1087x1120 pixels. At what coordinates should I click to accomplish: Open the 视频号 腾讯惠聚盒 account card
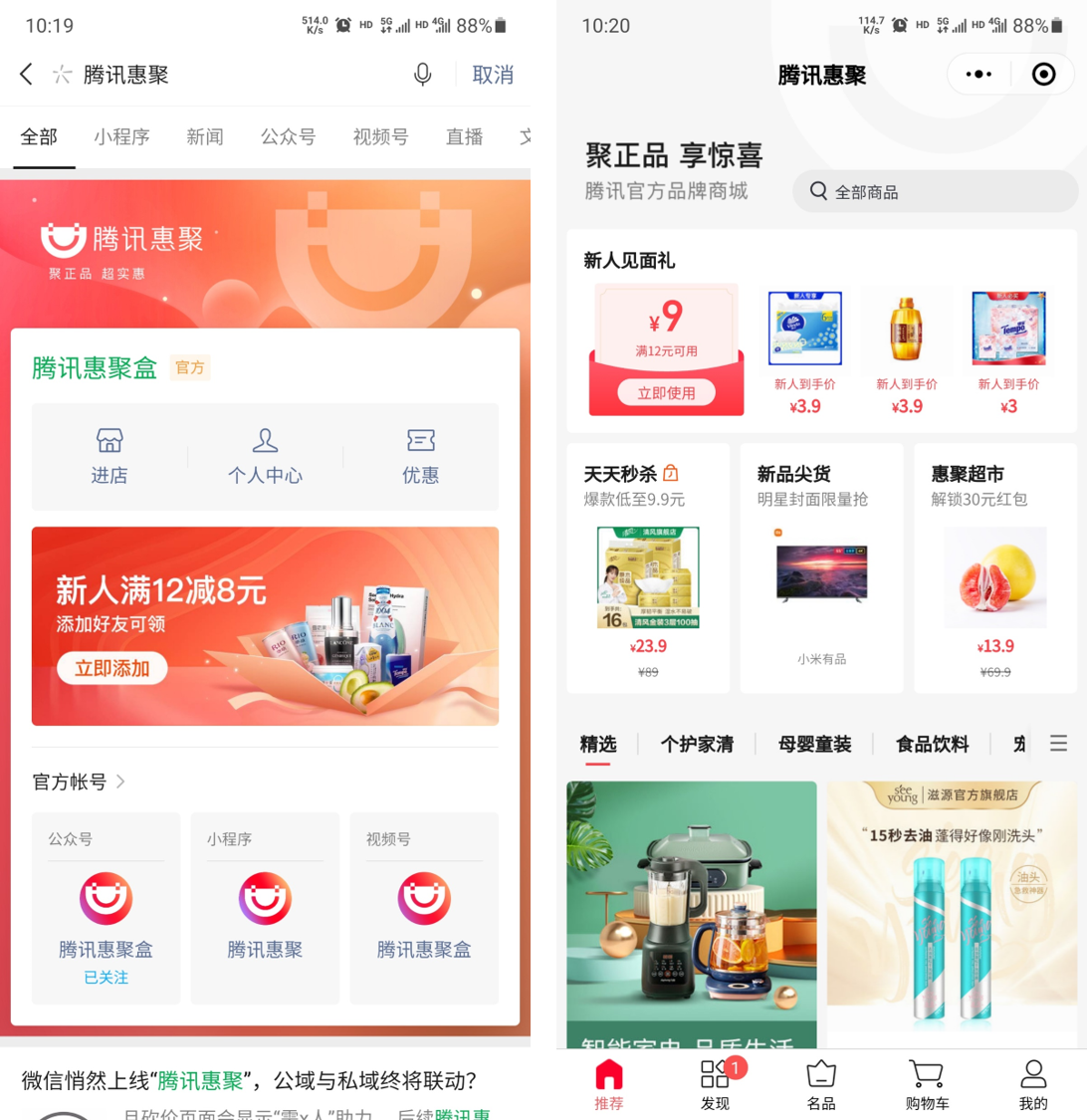point(424,908)
